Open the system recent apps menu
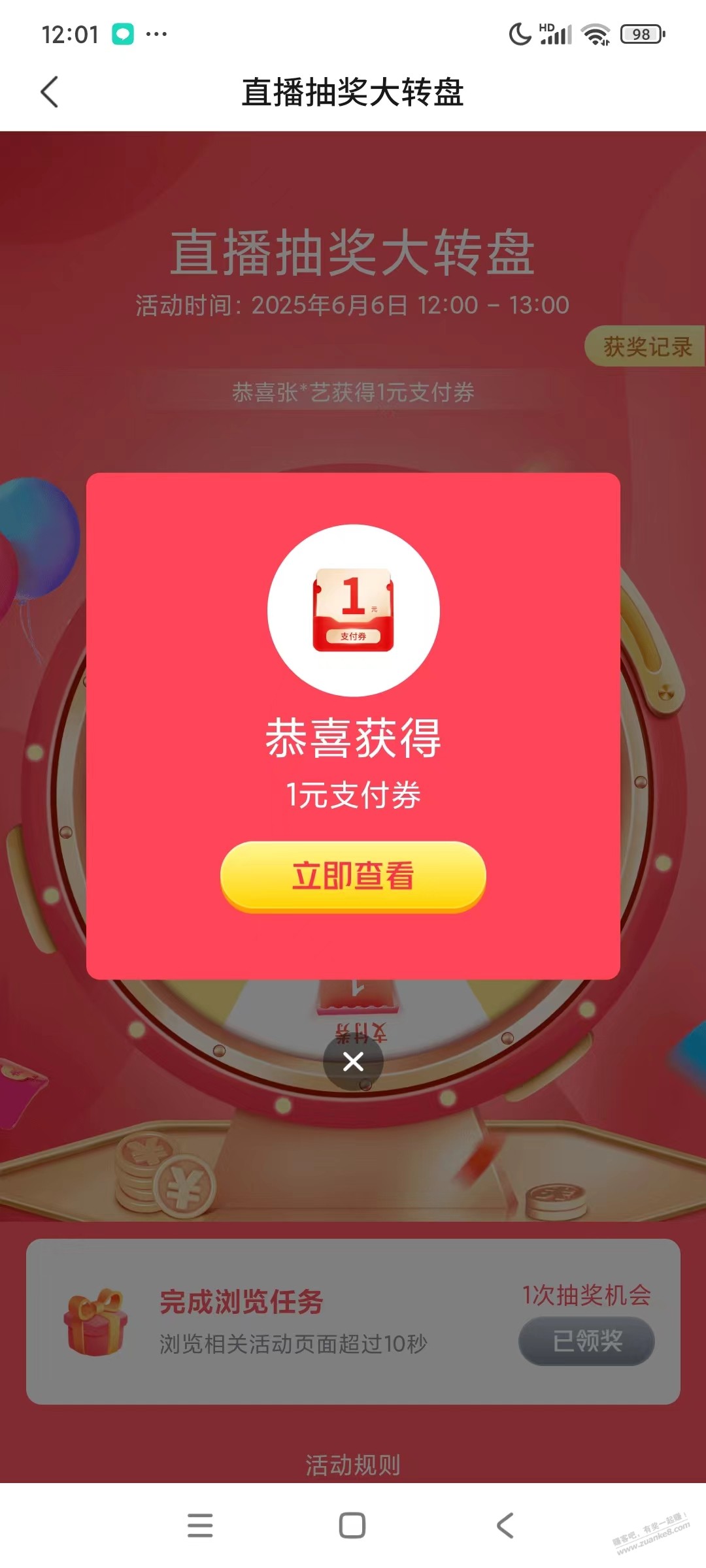 (x=200, y=1526)
